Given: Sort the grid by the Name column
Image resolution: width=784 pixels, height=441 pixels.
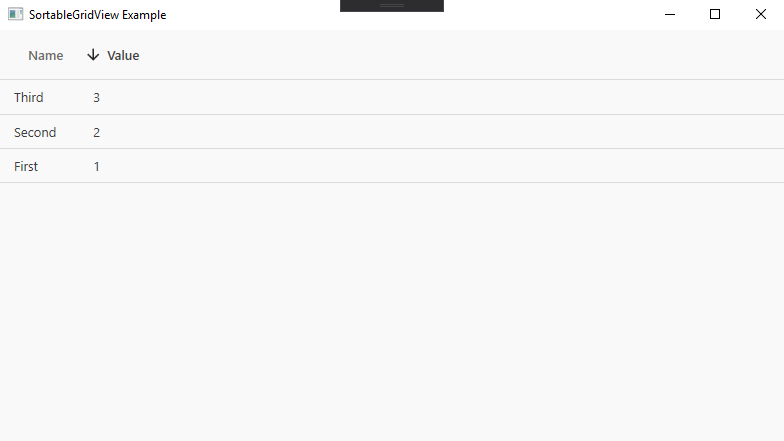Looking at the screenshot, I should click(45, 56).
